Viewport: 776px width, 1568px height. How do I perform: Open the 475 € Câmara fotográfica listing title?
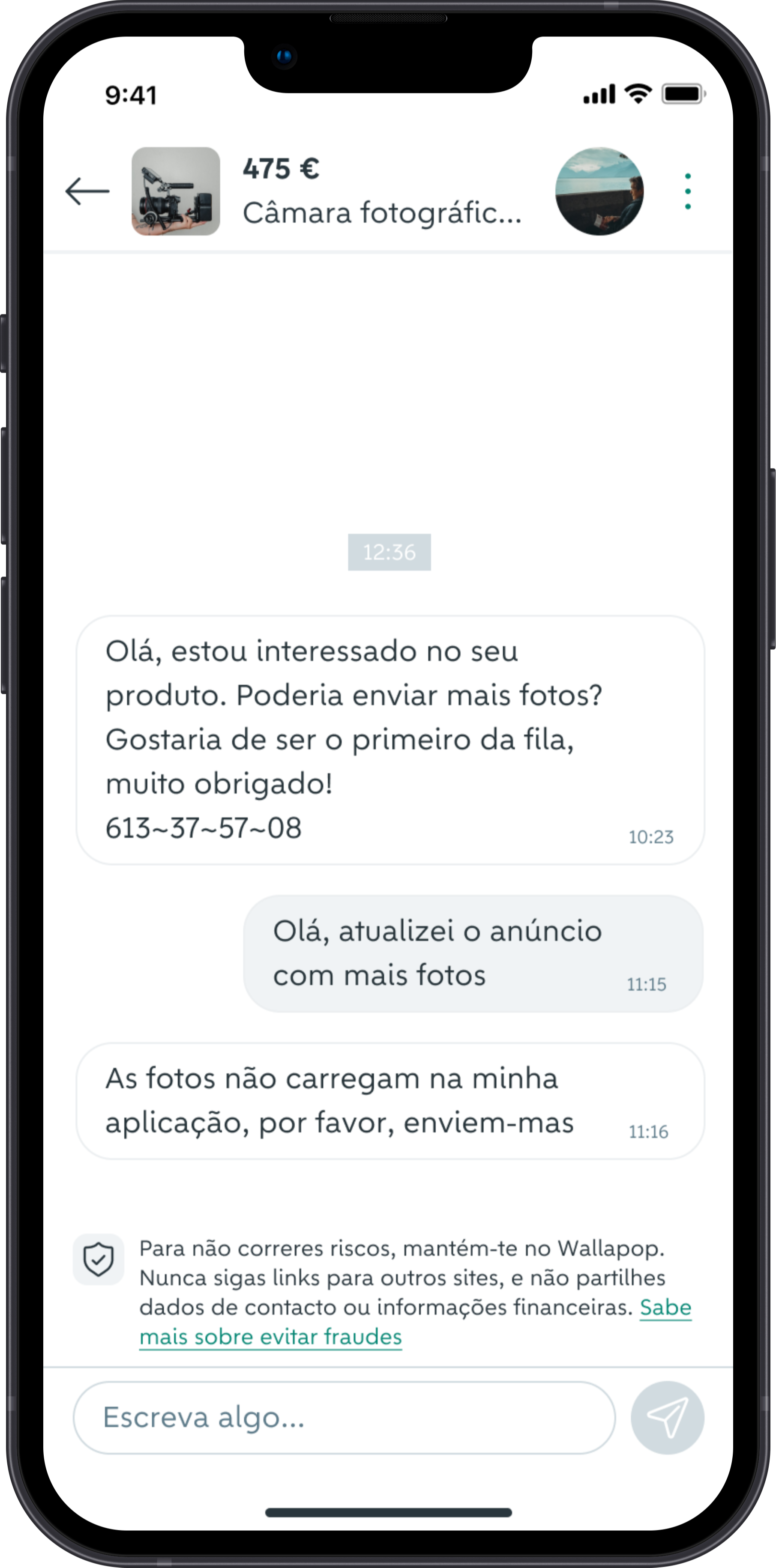click(383, 191)
